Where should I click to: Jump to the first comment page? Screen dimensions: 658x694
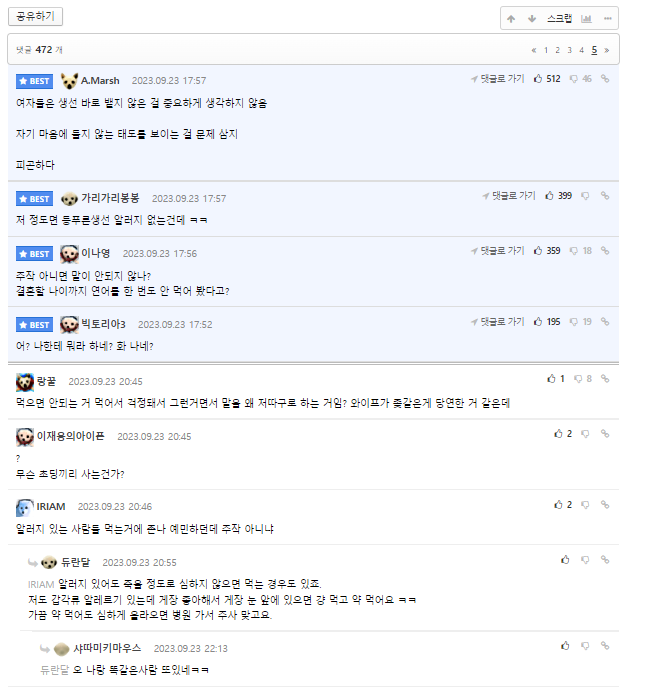tap(534, 49)
